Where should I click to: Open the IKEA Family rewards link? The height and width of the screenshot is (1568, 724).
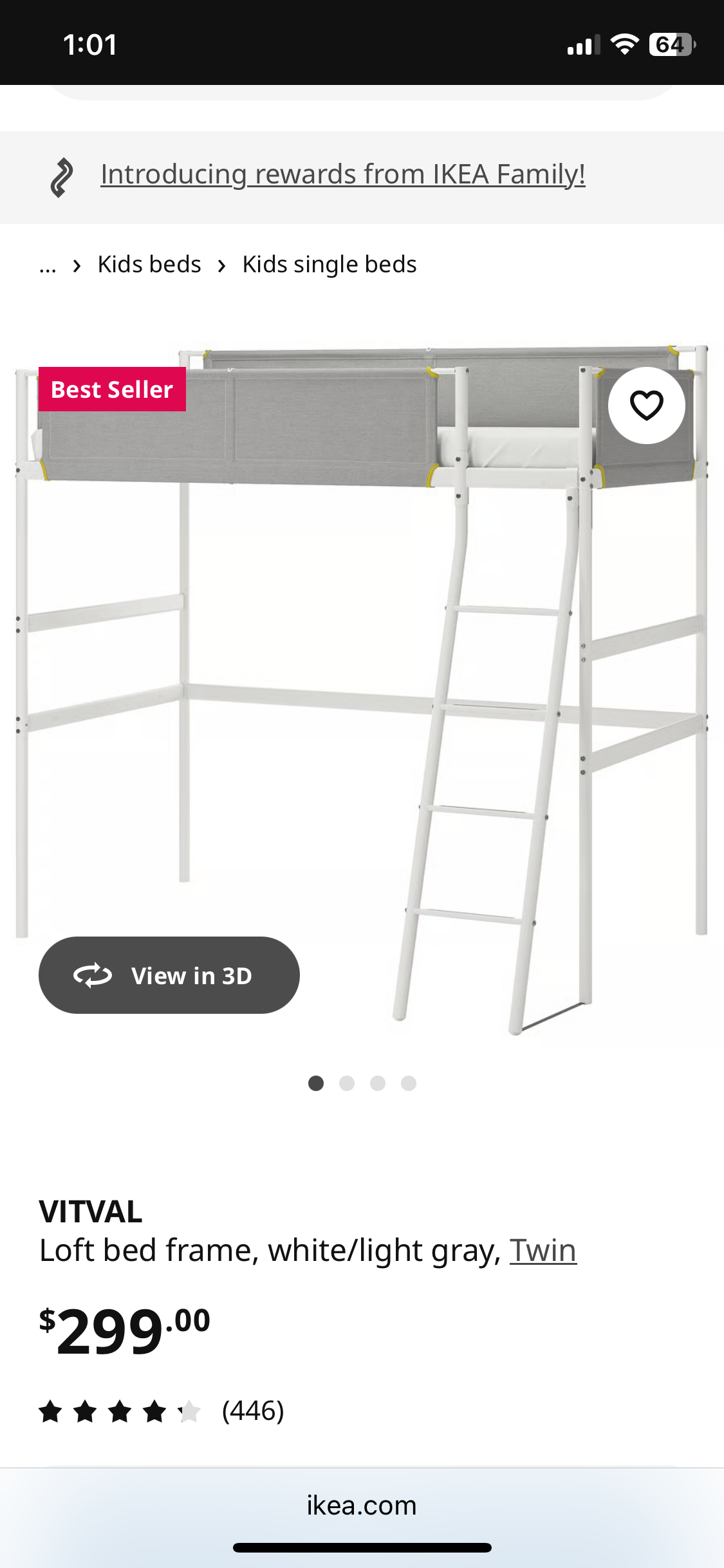342,174
